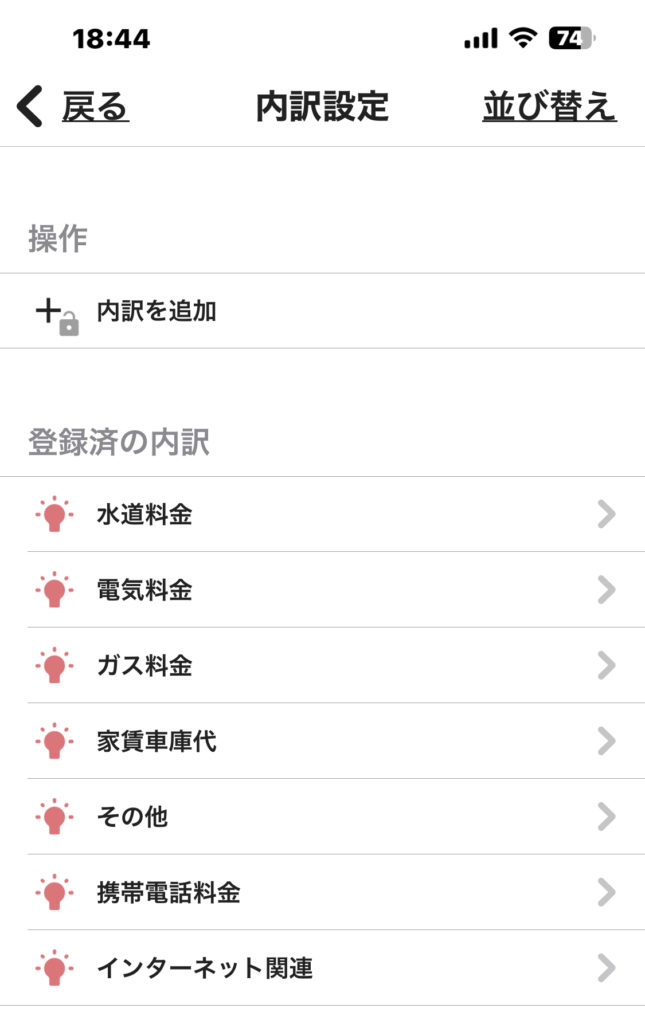
Task: Open the 電気料金 row
Action: 322,590
